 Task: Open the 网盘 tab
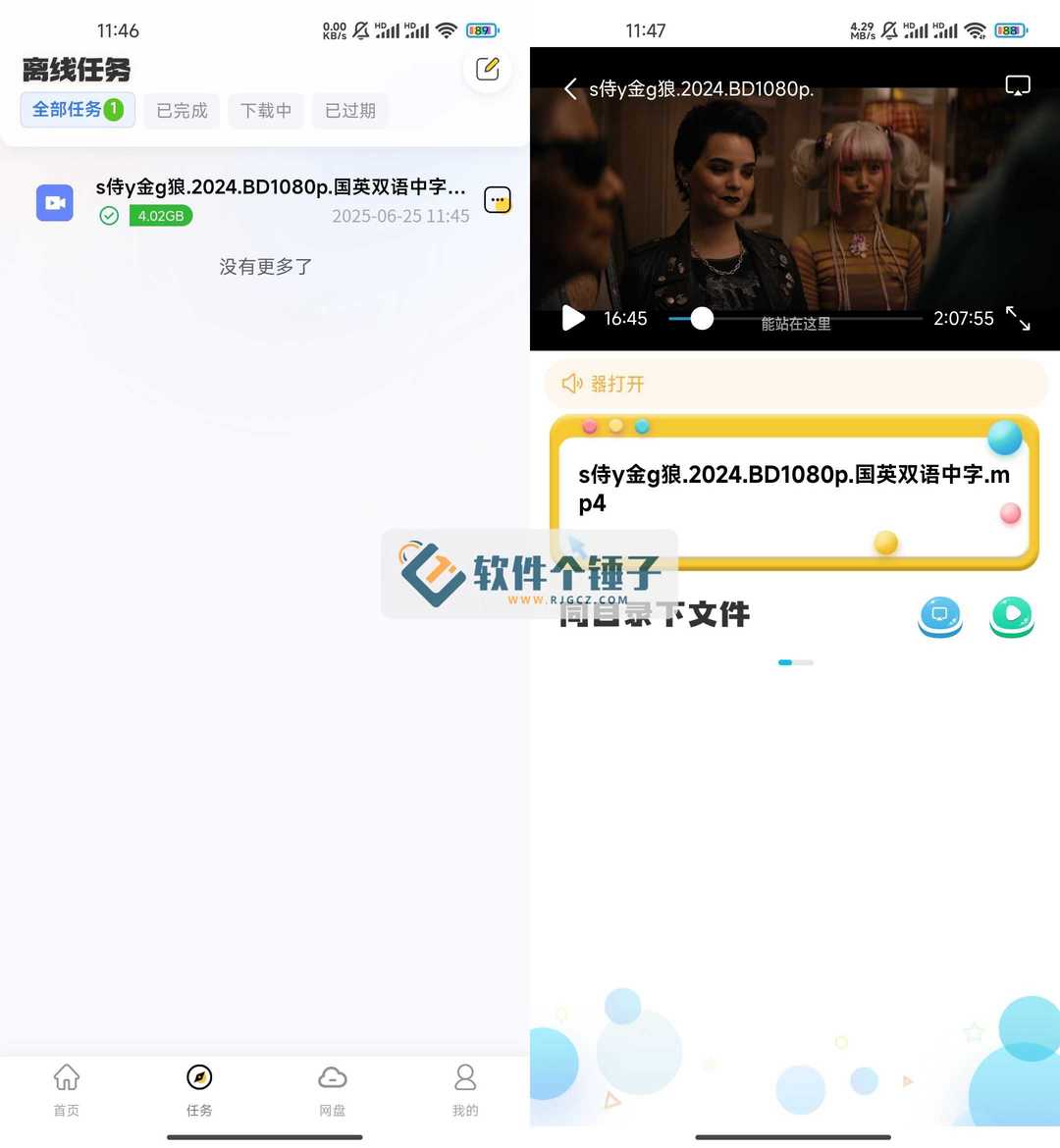click(x=332, y=1089)
